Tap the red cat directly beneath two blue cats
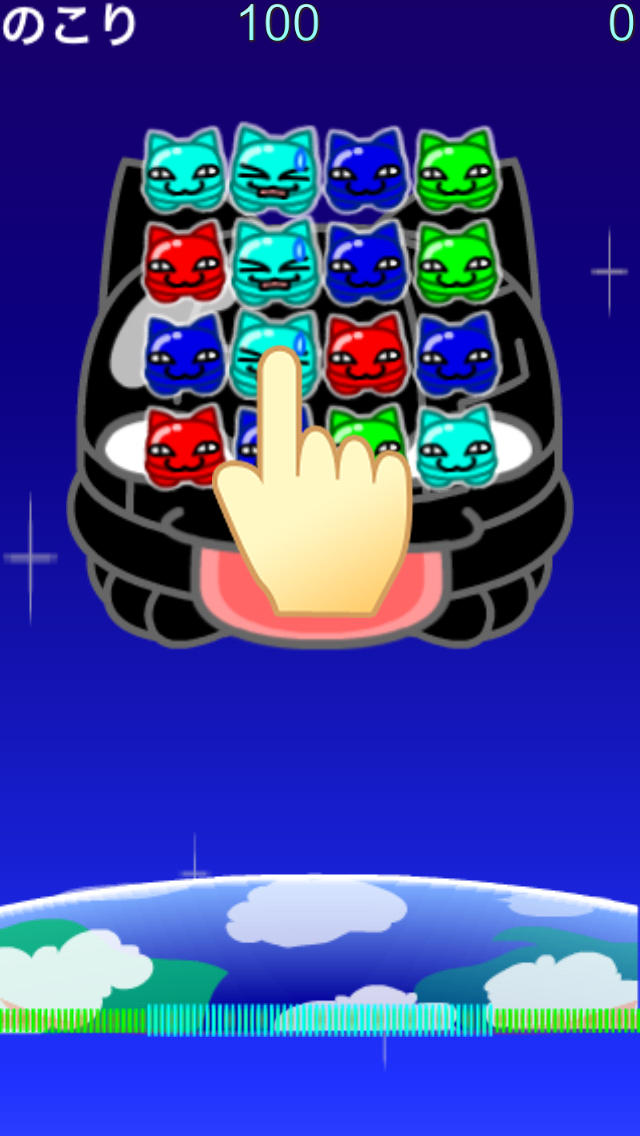This screenshot has width=640, height=1136. 365,357
